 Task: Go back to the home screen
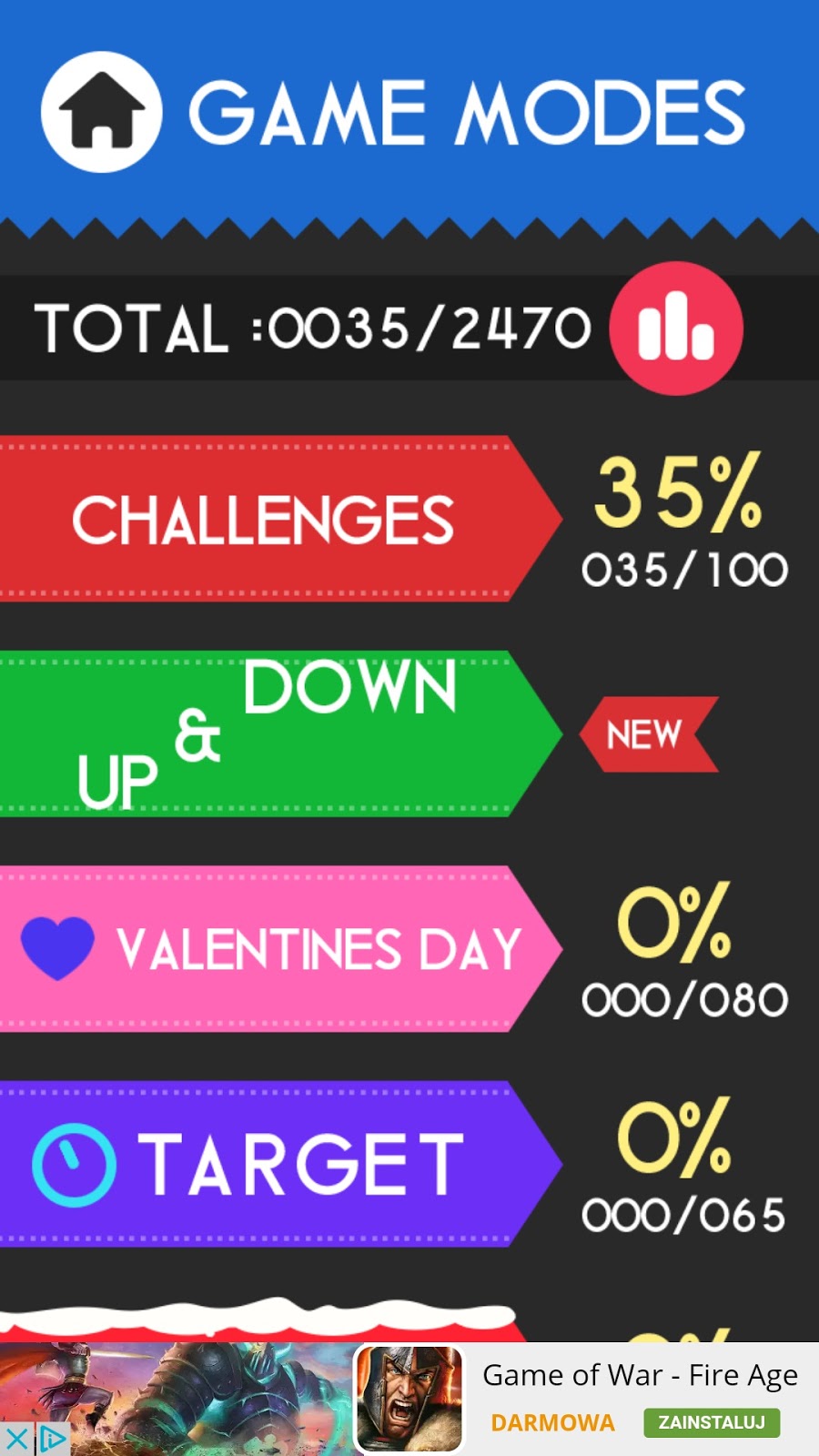tap(101, 112)
